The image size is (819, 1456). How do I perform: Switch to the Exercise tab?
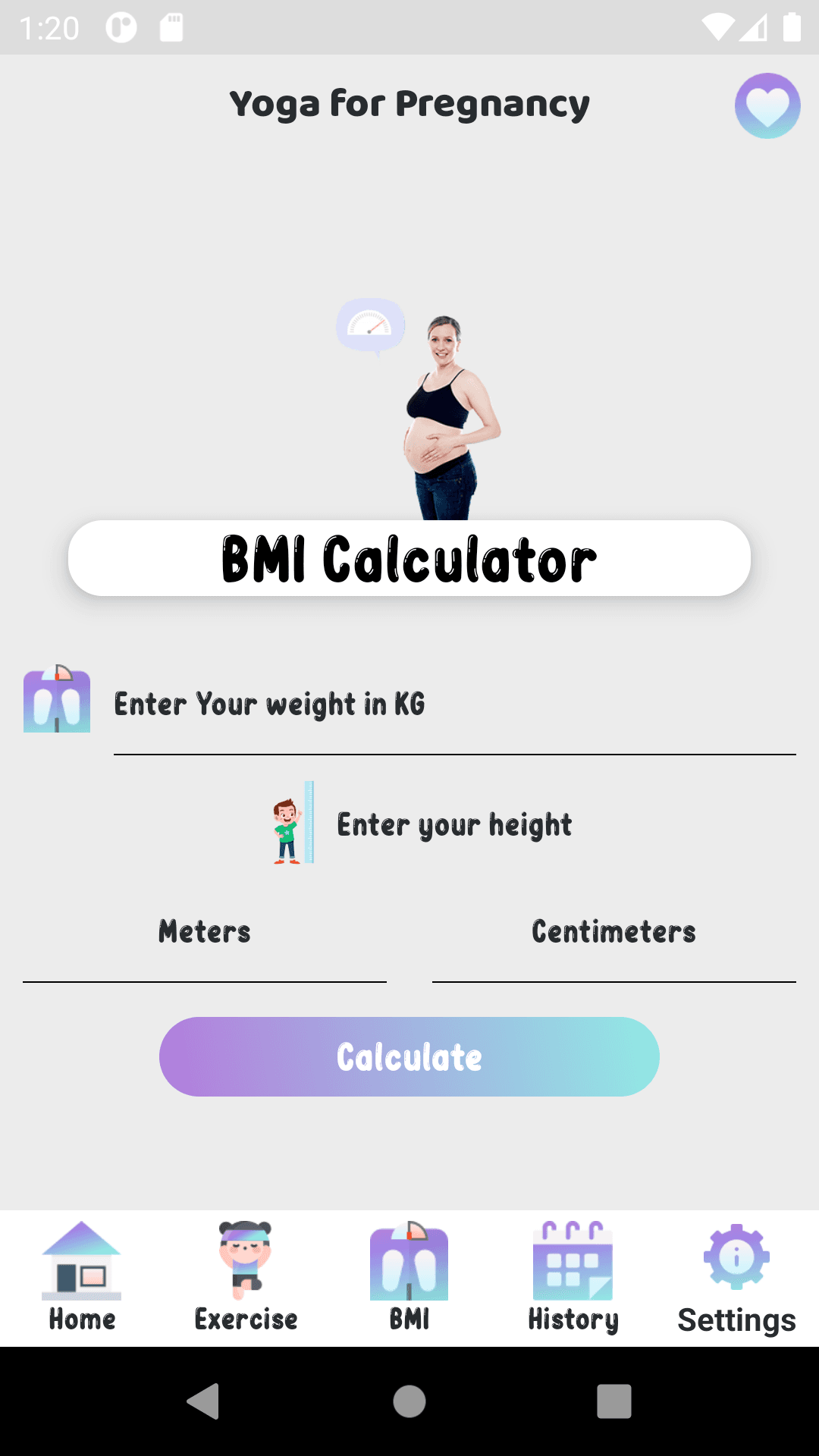[x=246, y=1278]
